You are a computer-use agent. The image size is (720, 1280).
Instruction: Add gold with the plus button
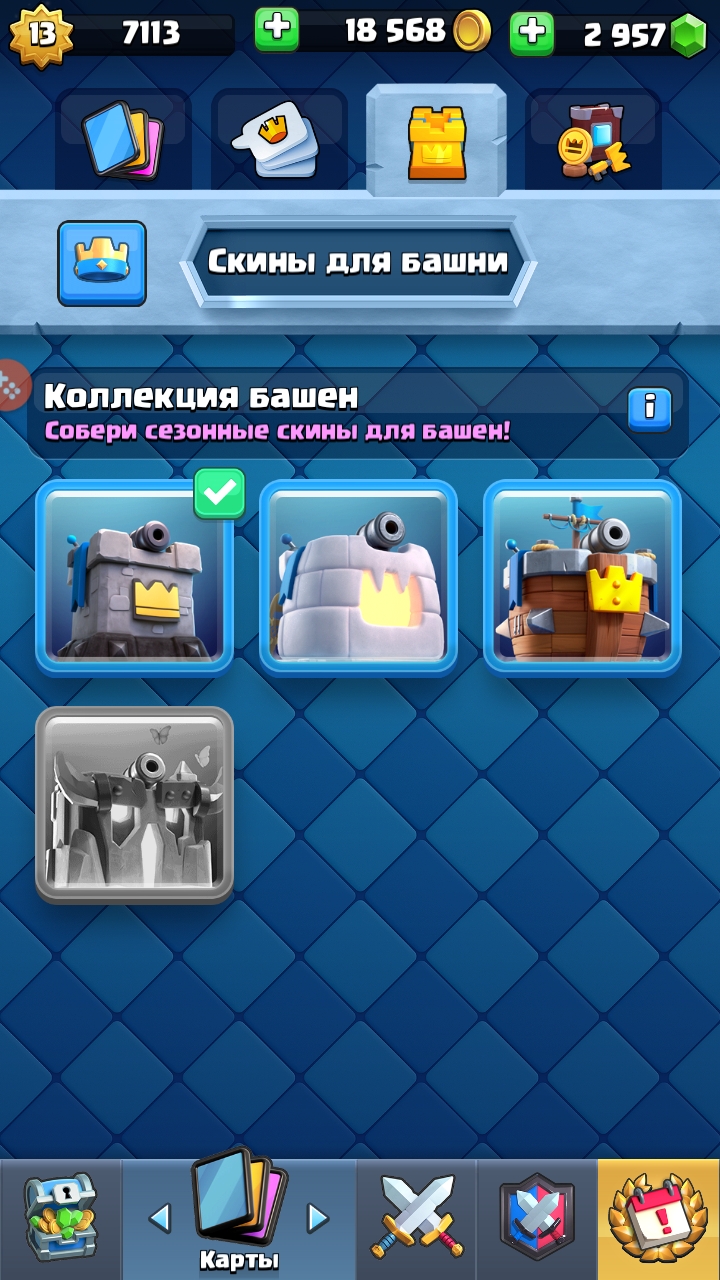pyautogui.click(x=276, y=30)
